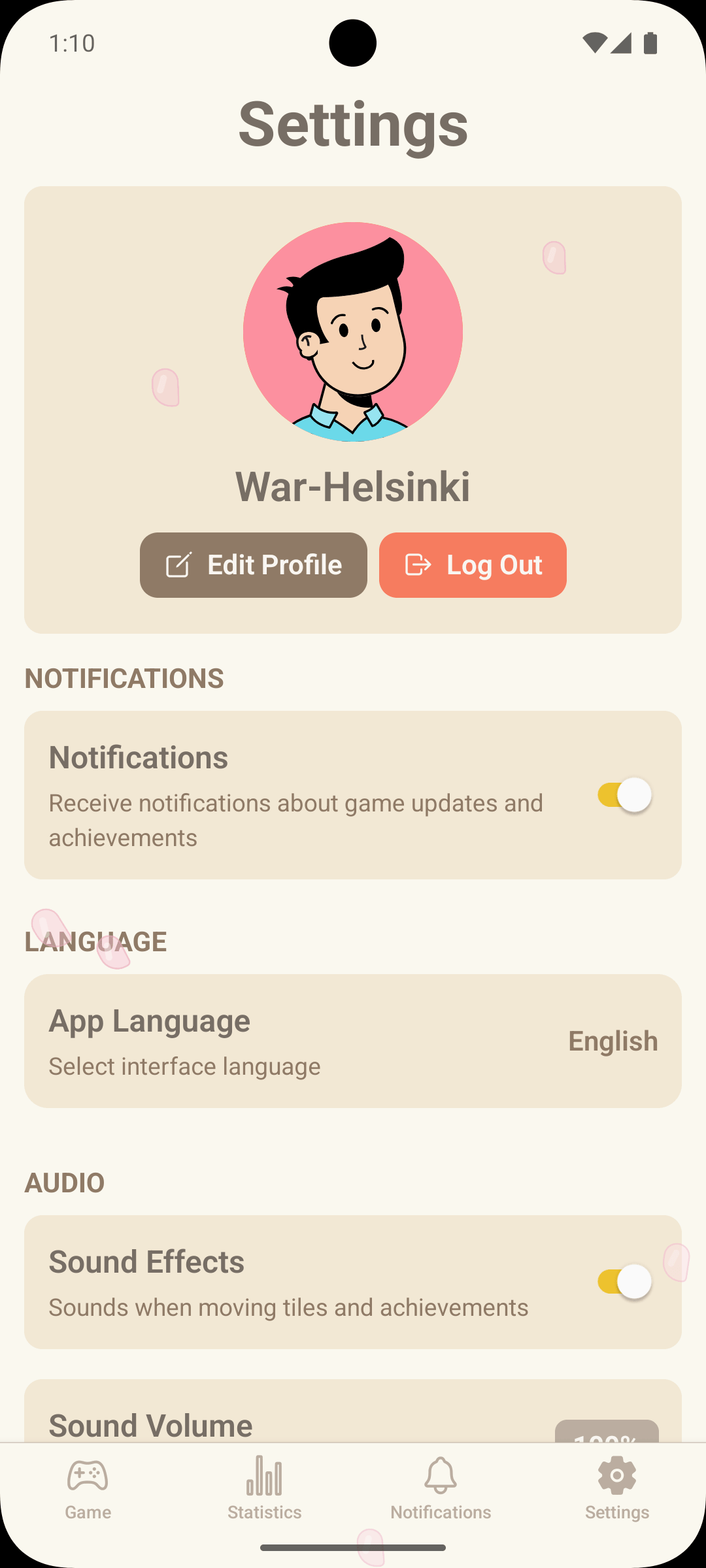Tap the bell icon in bottom navigation
706x1568 pixels.
441,1475
